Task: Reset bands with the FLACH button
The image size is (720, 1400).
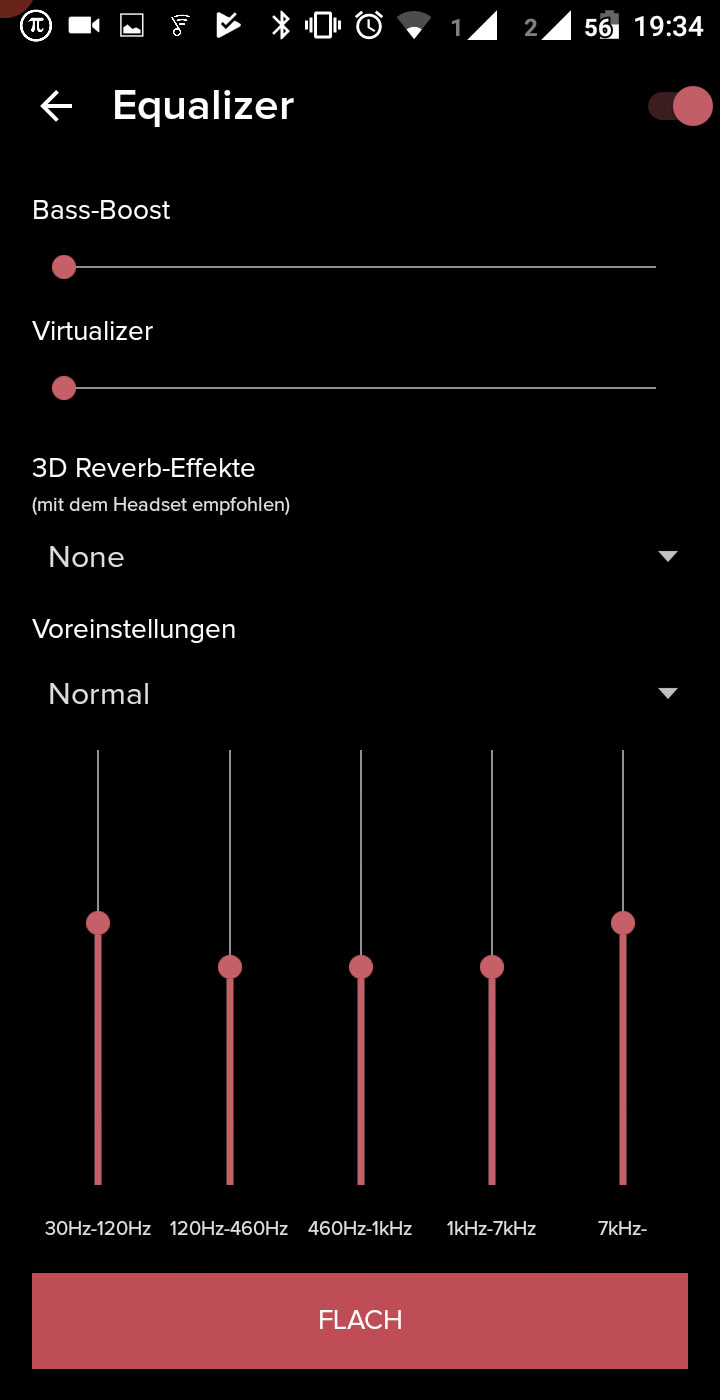Action: (360, 1320)
